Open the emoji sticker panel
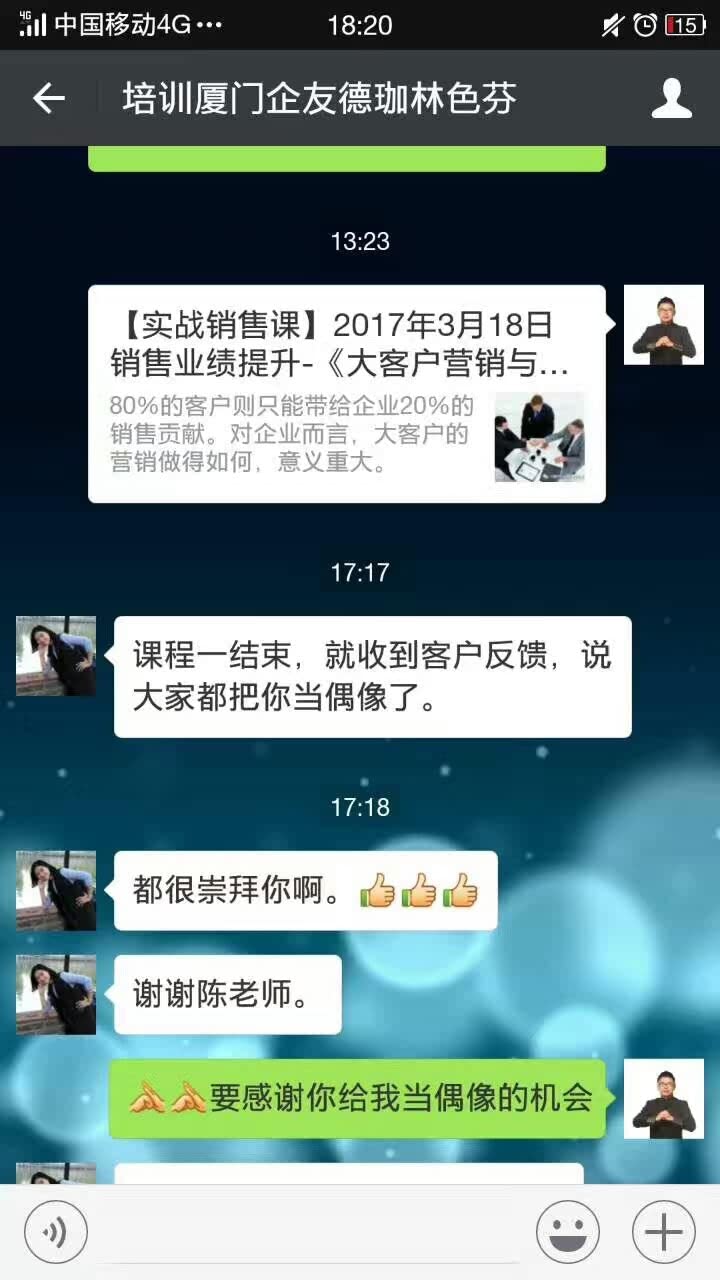This screenshot has width=720, height=1280. [567, 1232]
